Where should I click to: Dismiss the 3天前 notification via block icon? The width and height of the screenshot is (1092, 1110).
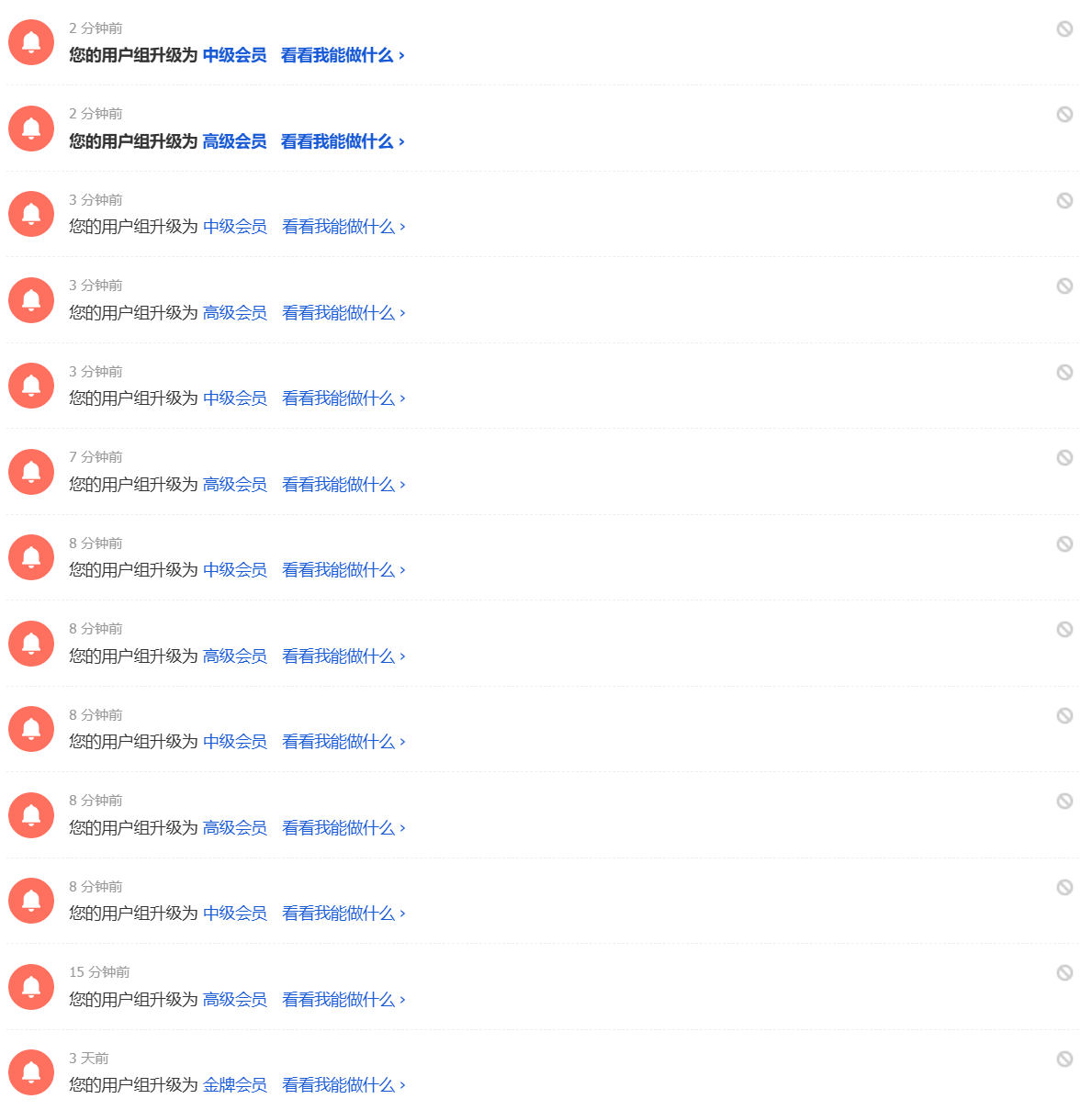pos(1065,1058)
